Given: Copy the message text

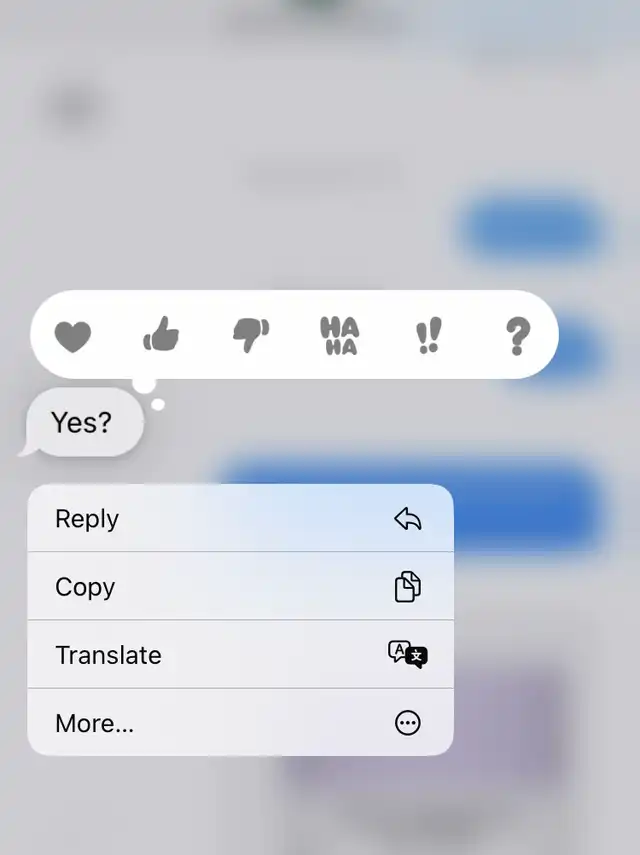Looking at the screenshot, I should tap(240, 586).
